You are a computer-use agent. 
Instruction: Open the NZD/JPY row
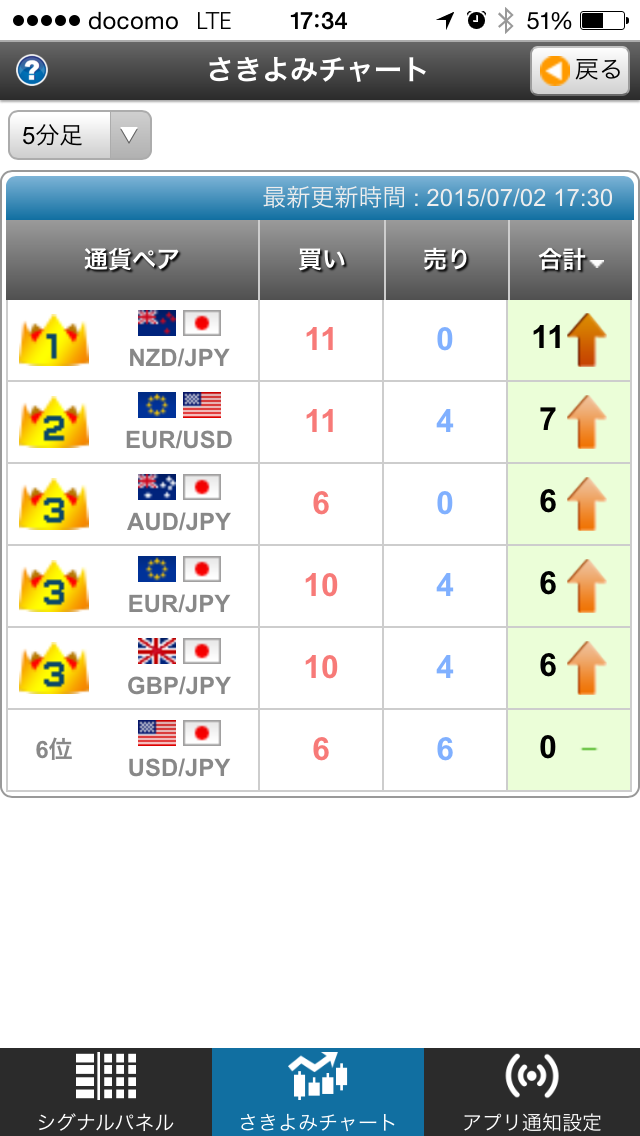point(319,341)
